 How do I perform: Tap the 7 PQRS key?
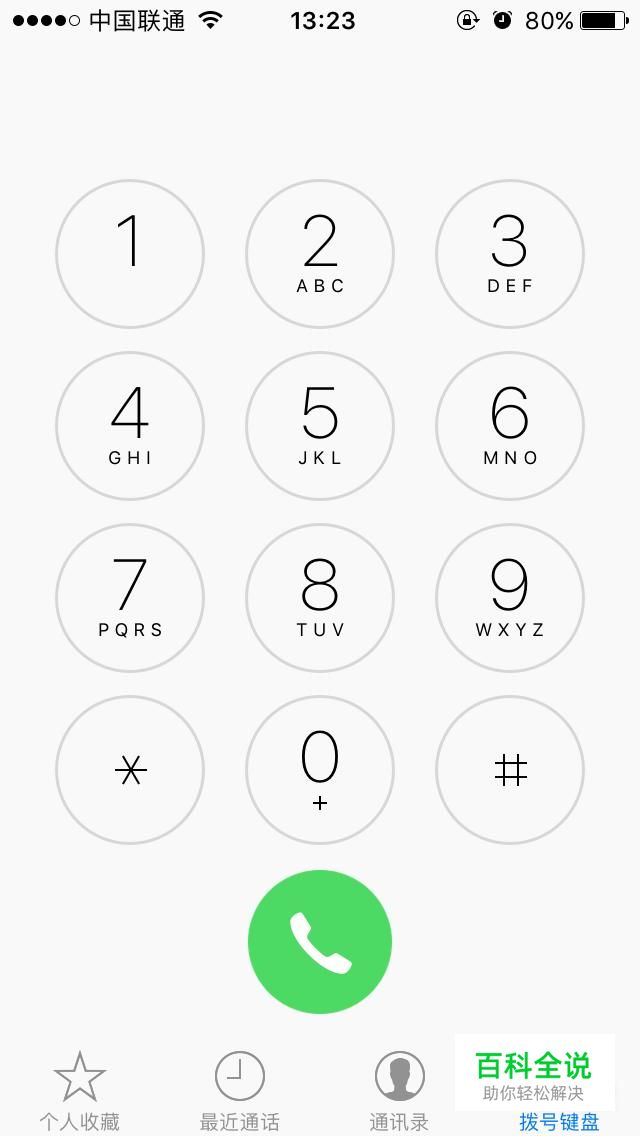[x=130, y=599]
